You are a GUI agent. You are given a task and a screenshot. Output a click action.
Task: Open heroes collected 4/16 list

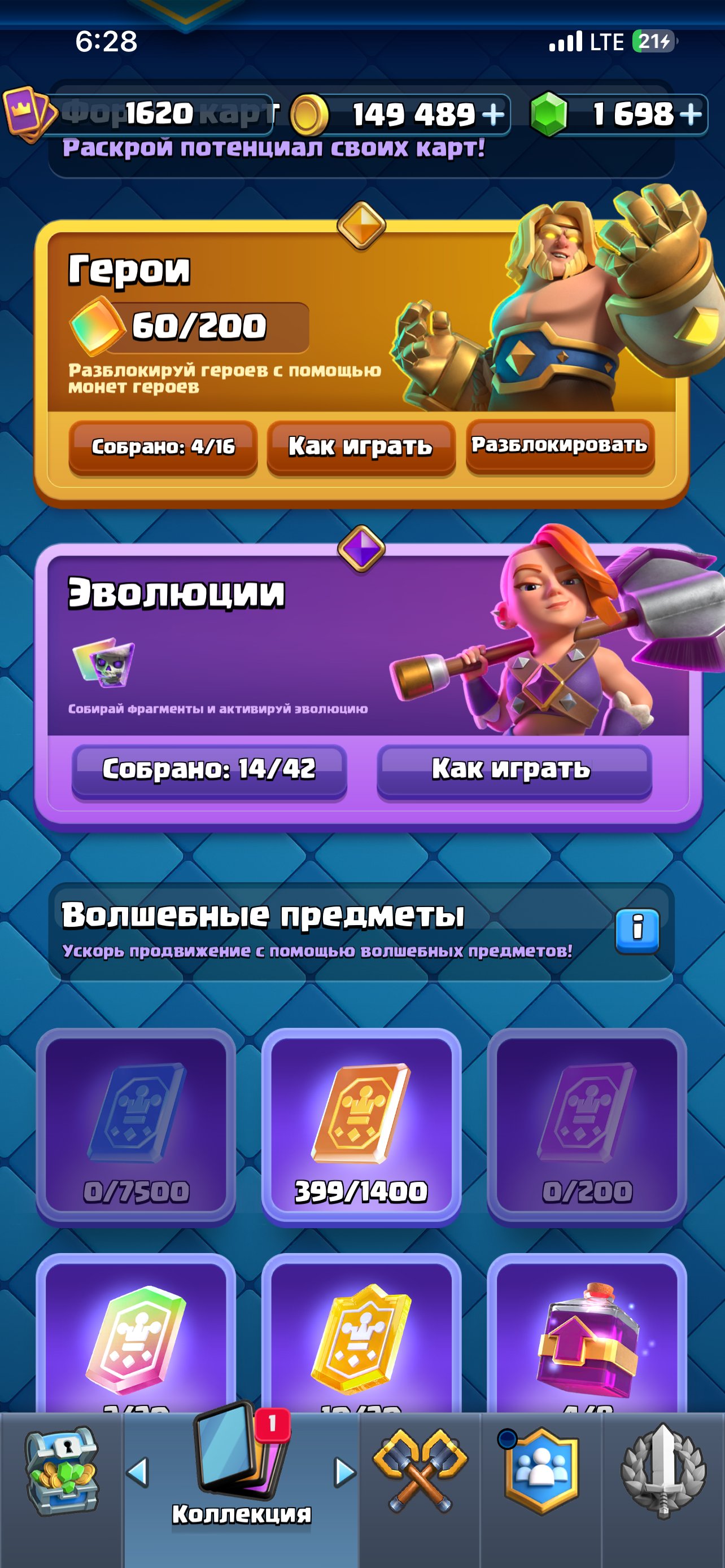point(163,447)
